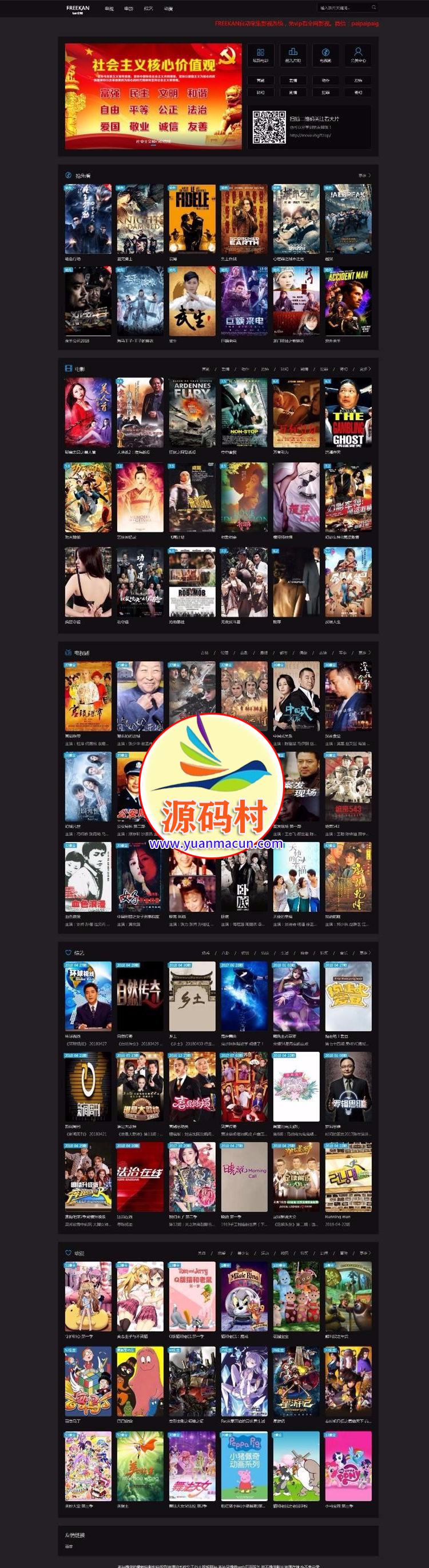Open the Scorched Earth movie poster
Screen dimensions: 429x1568
[x=244, y=219]
